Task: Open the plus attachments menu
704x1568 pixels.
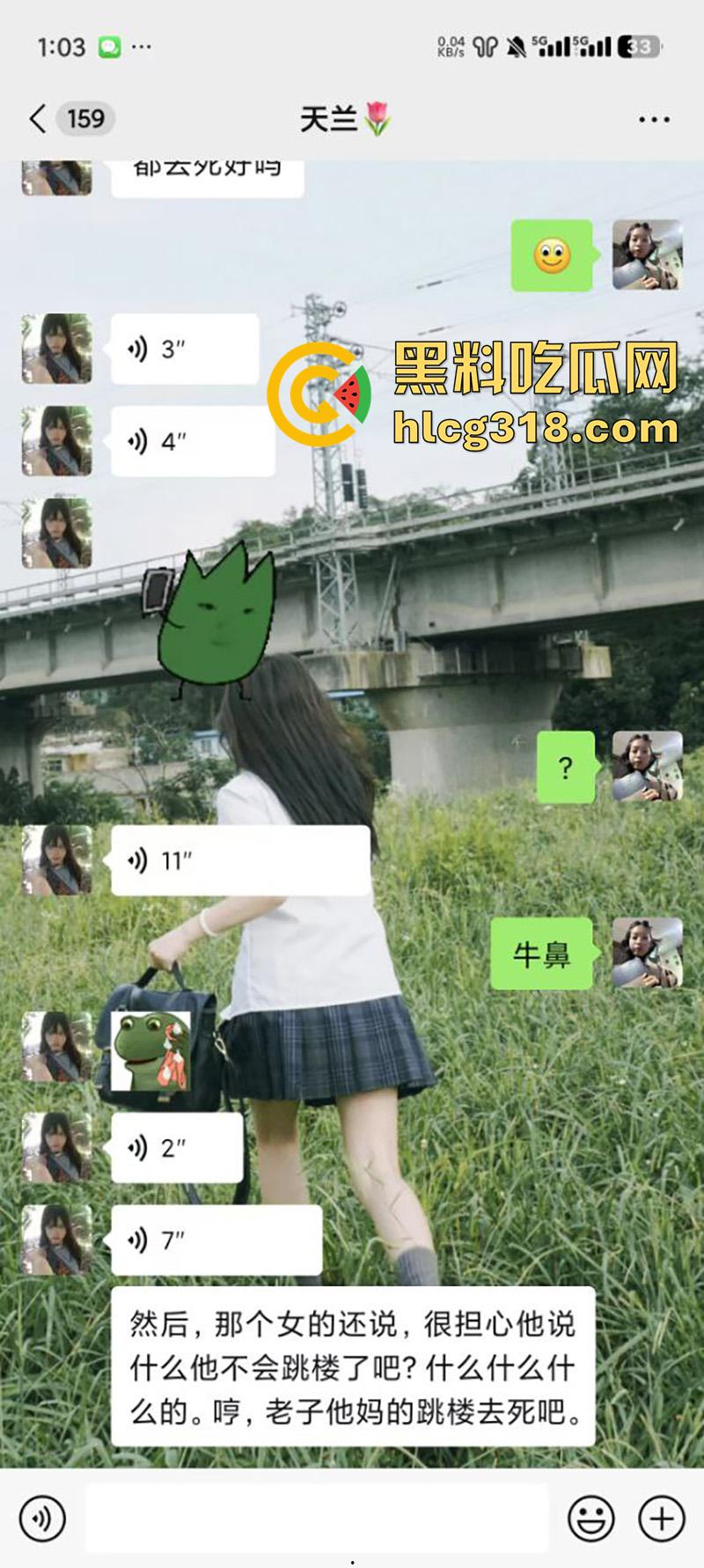Action: point(662,1519)
